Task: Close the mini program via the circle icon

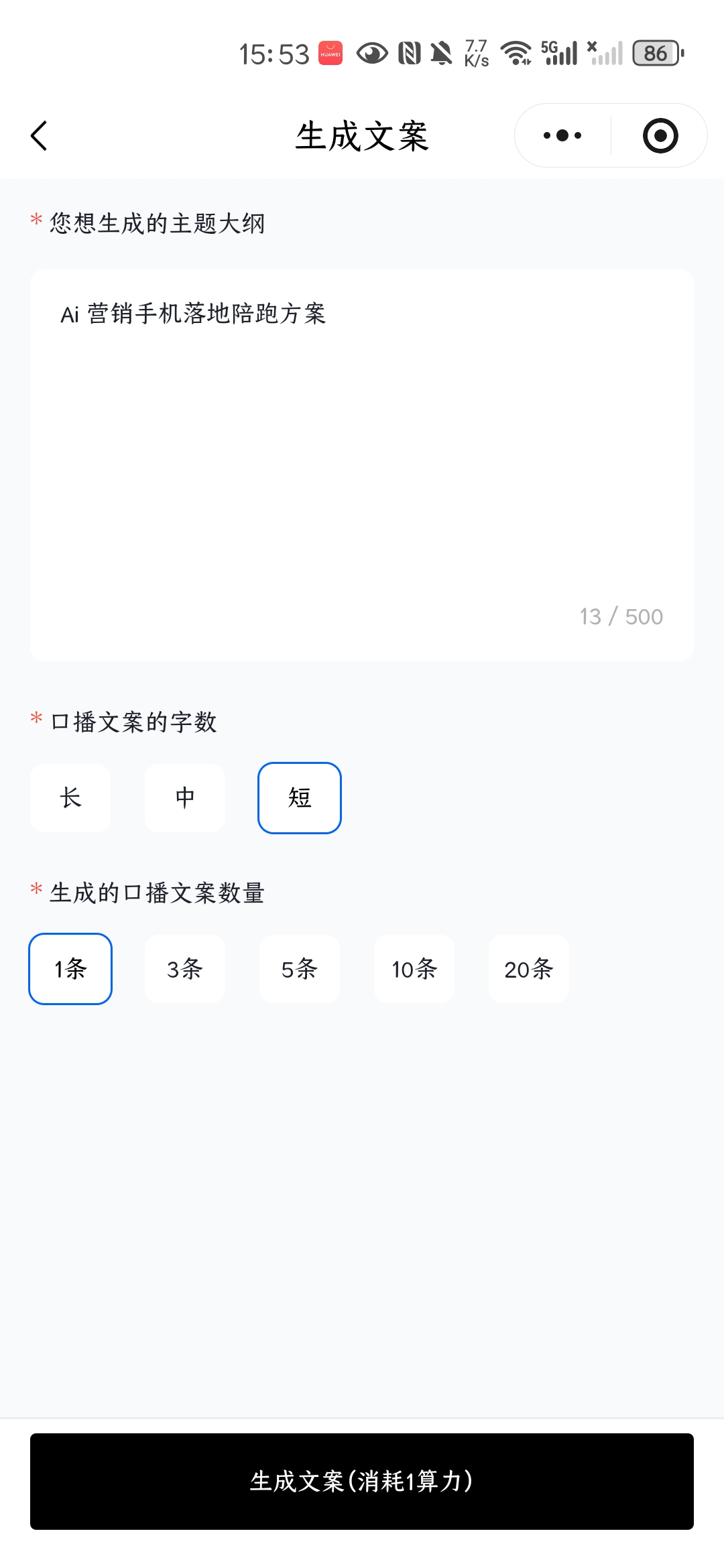Action: pos(660,136)
